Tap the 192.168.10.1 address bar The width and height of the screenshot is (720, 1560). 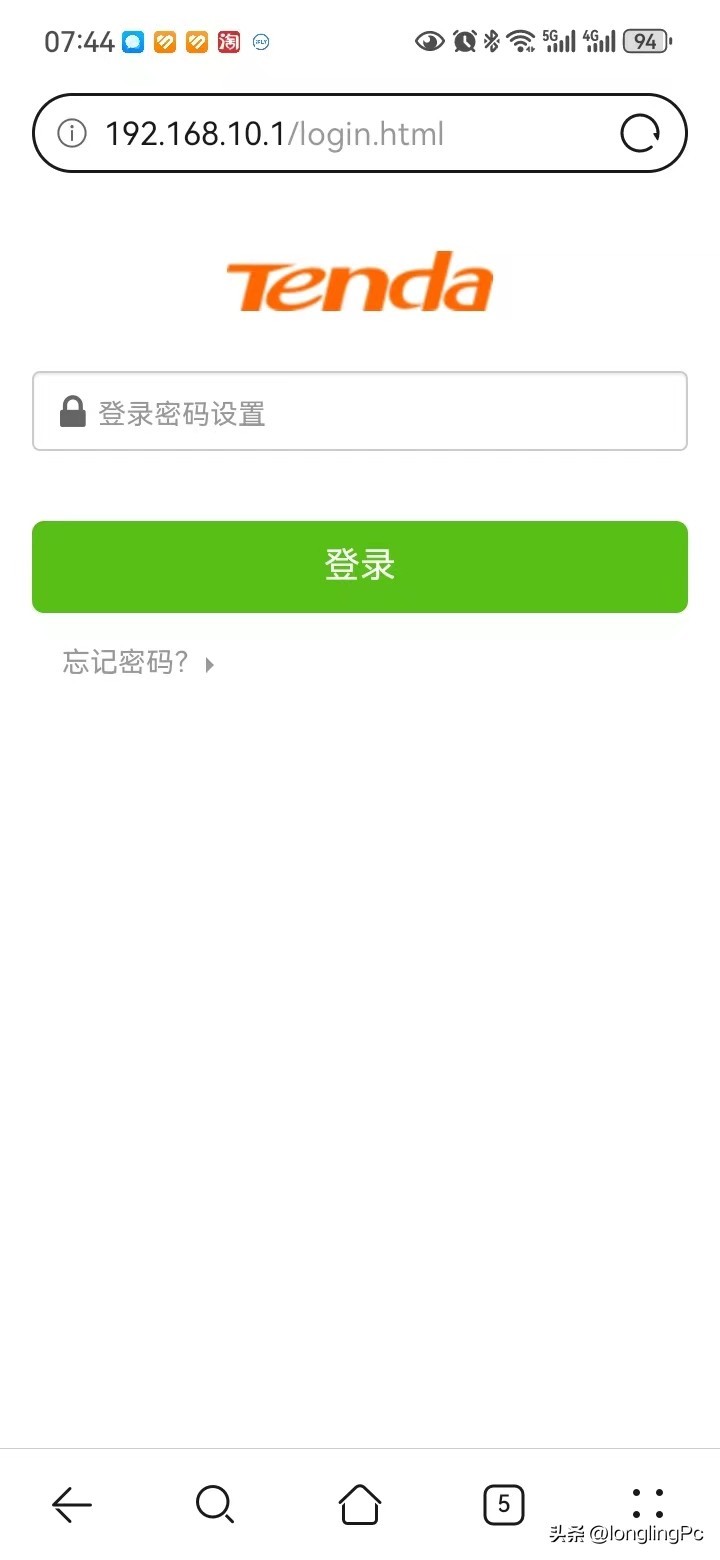tap(300, 133)
